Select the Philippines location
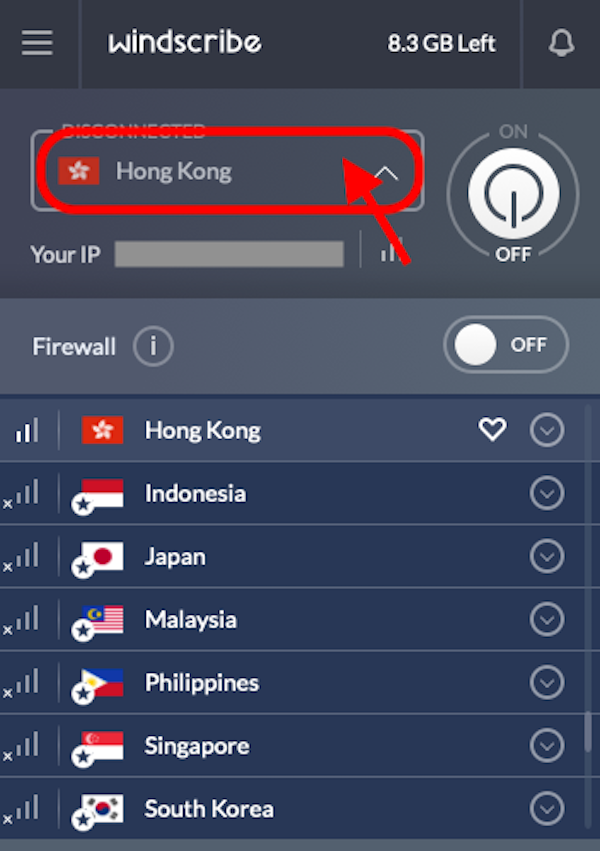The width and height of the screenshot is (600, 851). pos(201,683)
